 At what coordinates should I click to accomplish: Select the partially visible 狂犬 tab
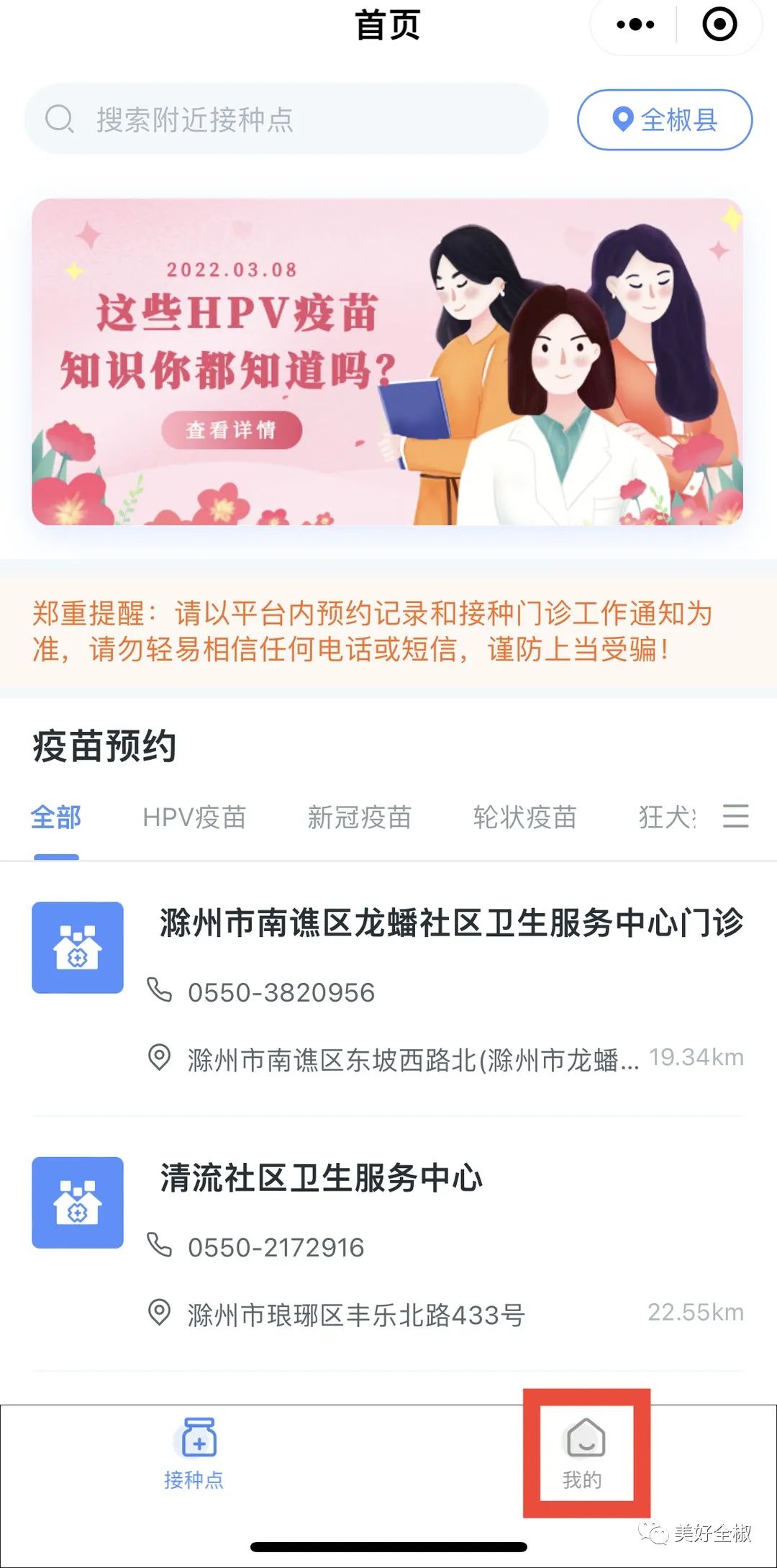click(x=667, y=817)
